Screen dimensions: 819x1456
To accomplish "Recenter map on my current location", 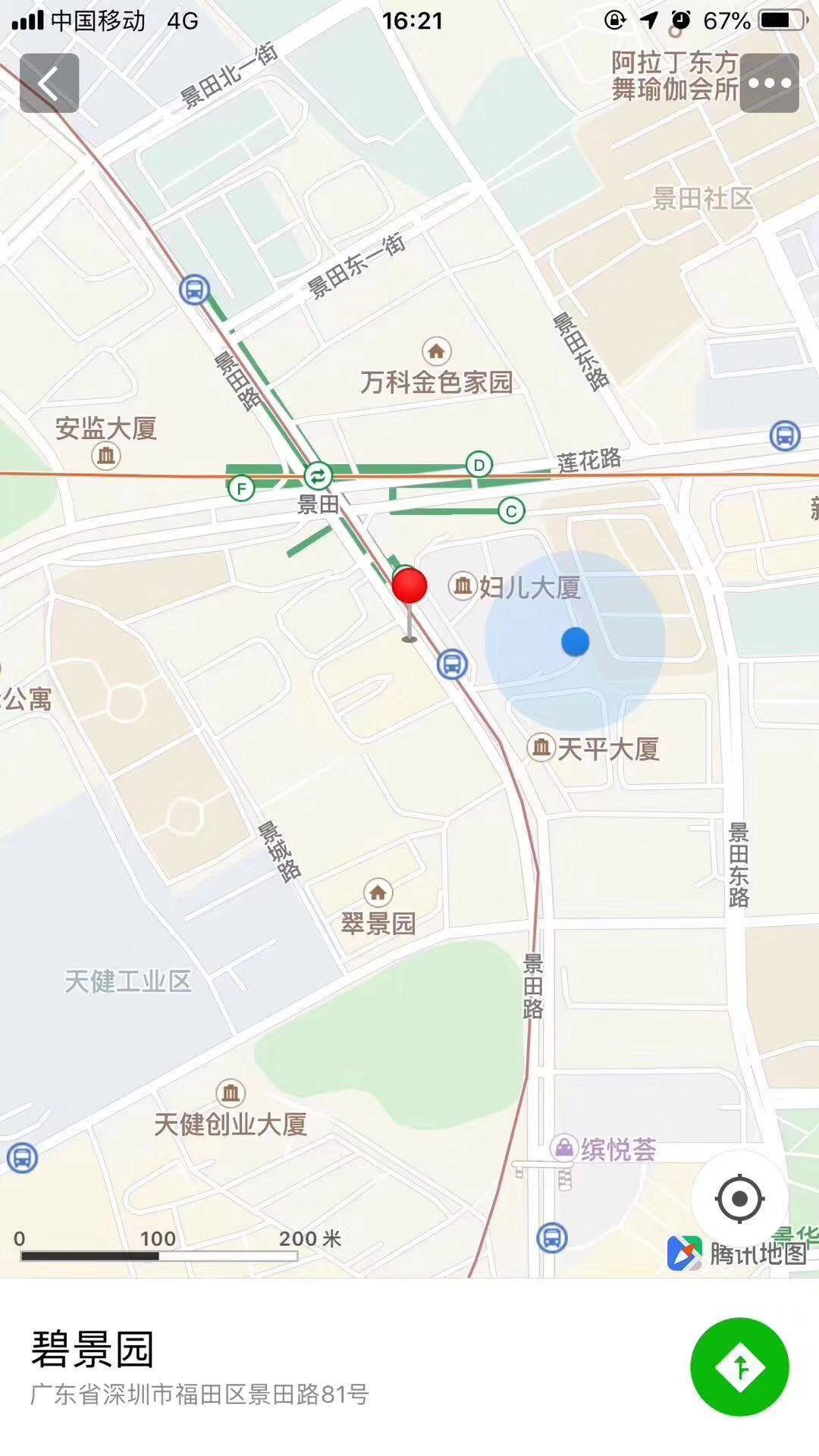I will point(739,1199).
